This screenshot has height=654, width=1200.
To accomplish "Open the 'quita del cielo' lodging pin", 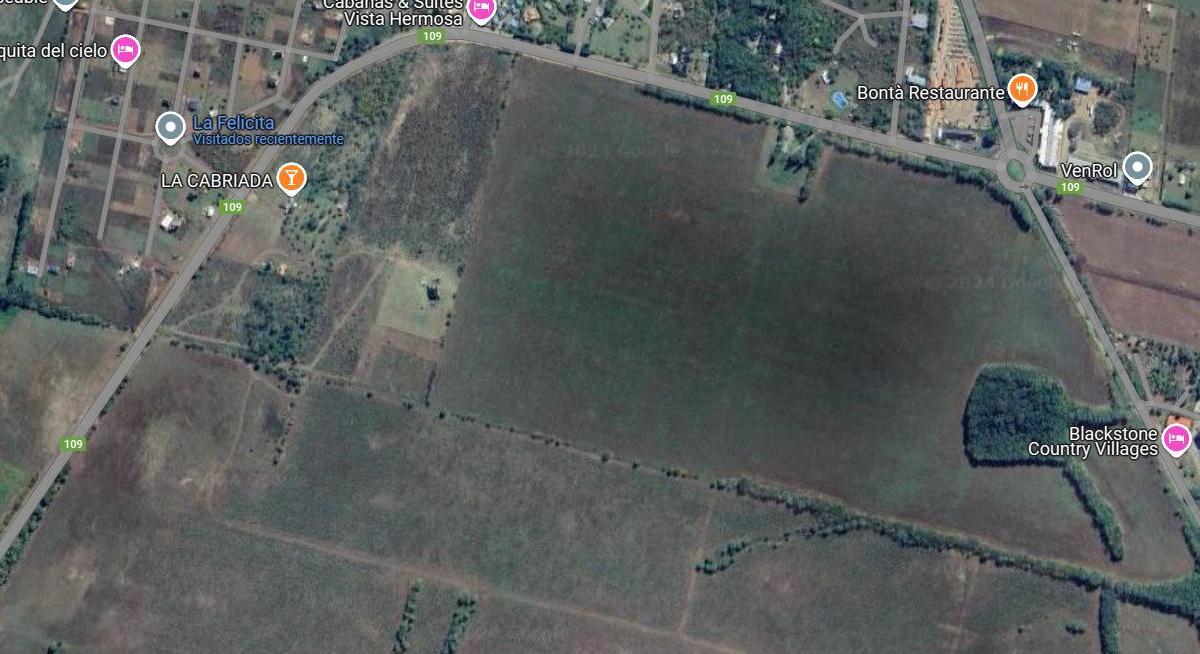I will coord(125,48).
